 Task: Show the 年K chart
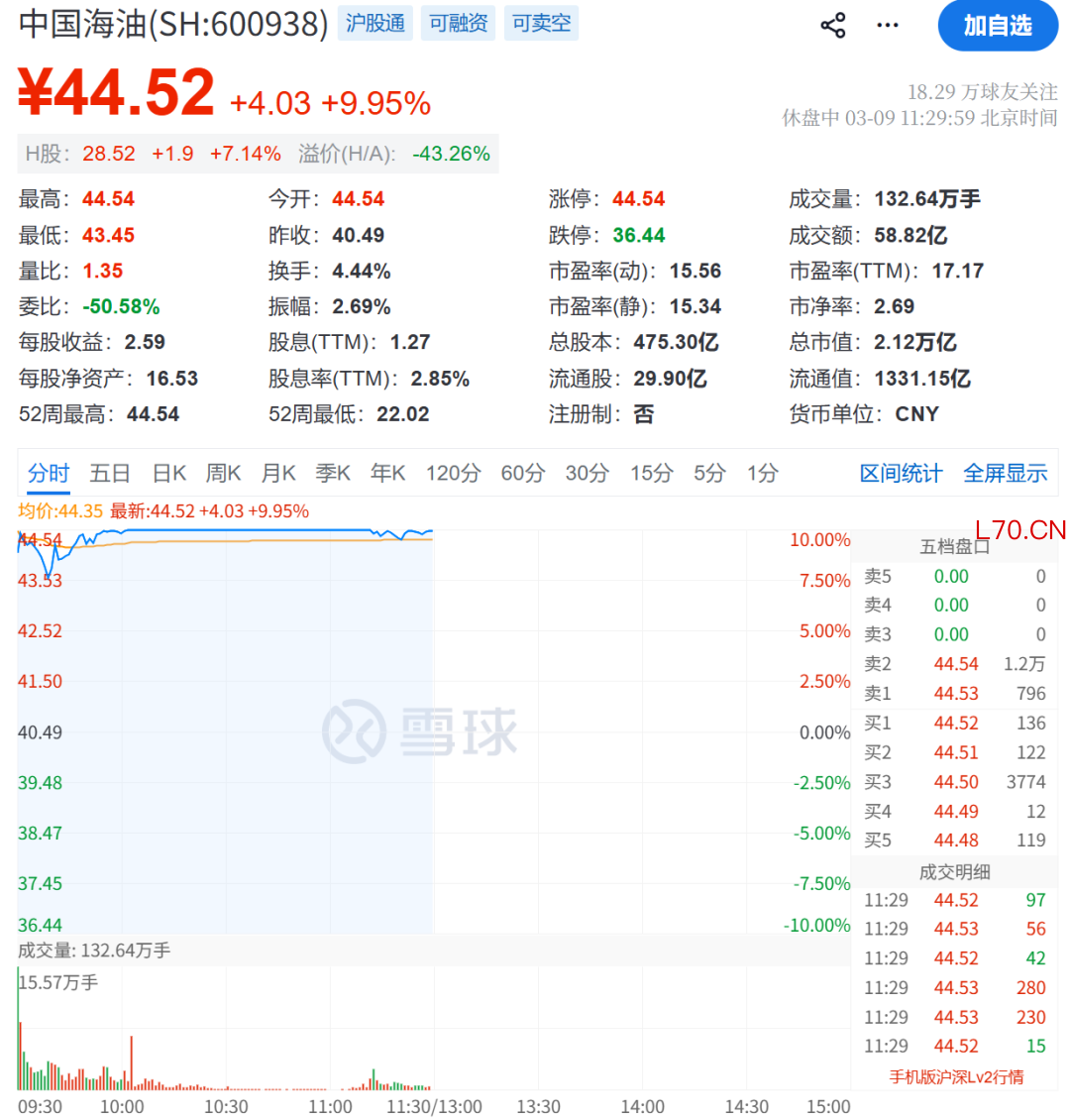pyautogui.click(x=388, y=474)
